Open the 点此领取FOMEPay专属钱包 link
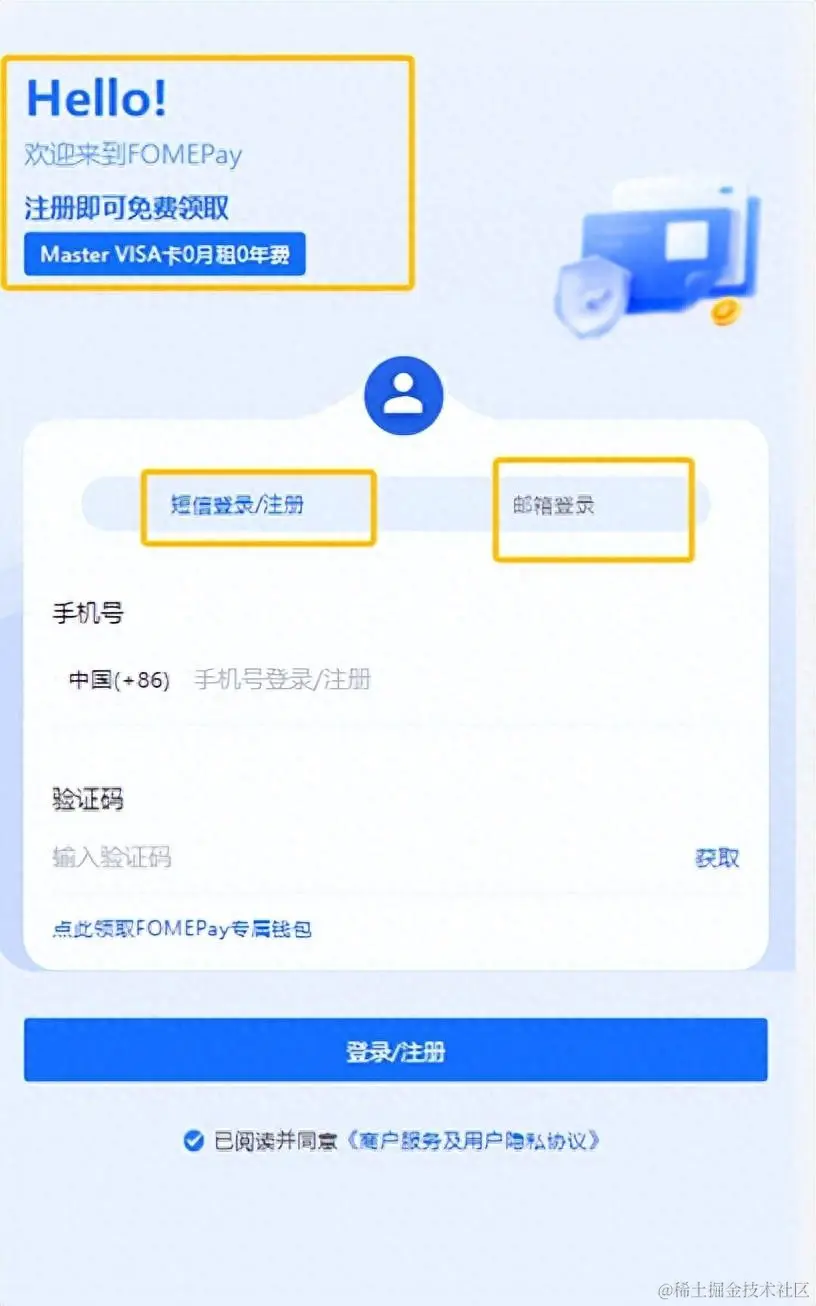Screen dimensions: 816x1306 182,929
